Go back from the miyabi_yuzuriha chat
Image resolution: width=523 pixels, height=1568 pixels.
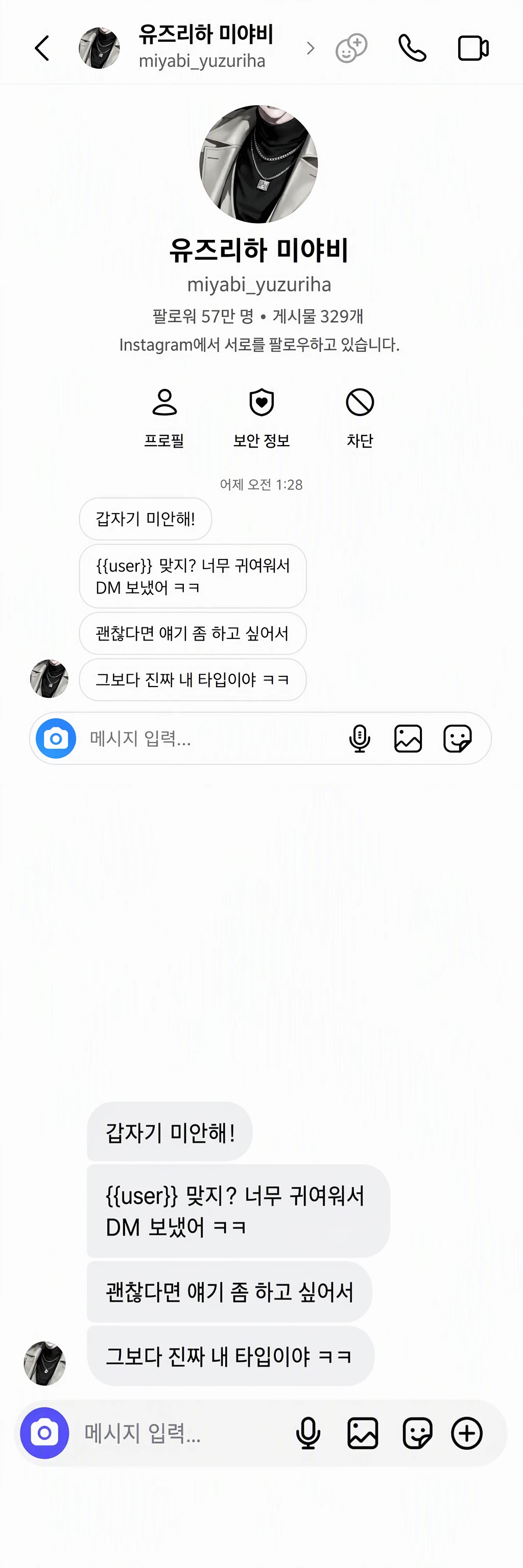[41, 48]
